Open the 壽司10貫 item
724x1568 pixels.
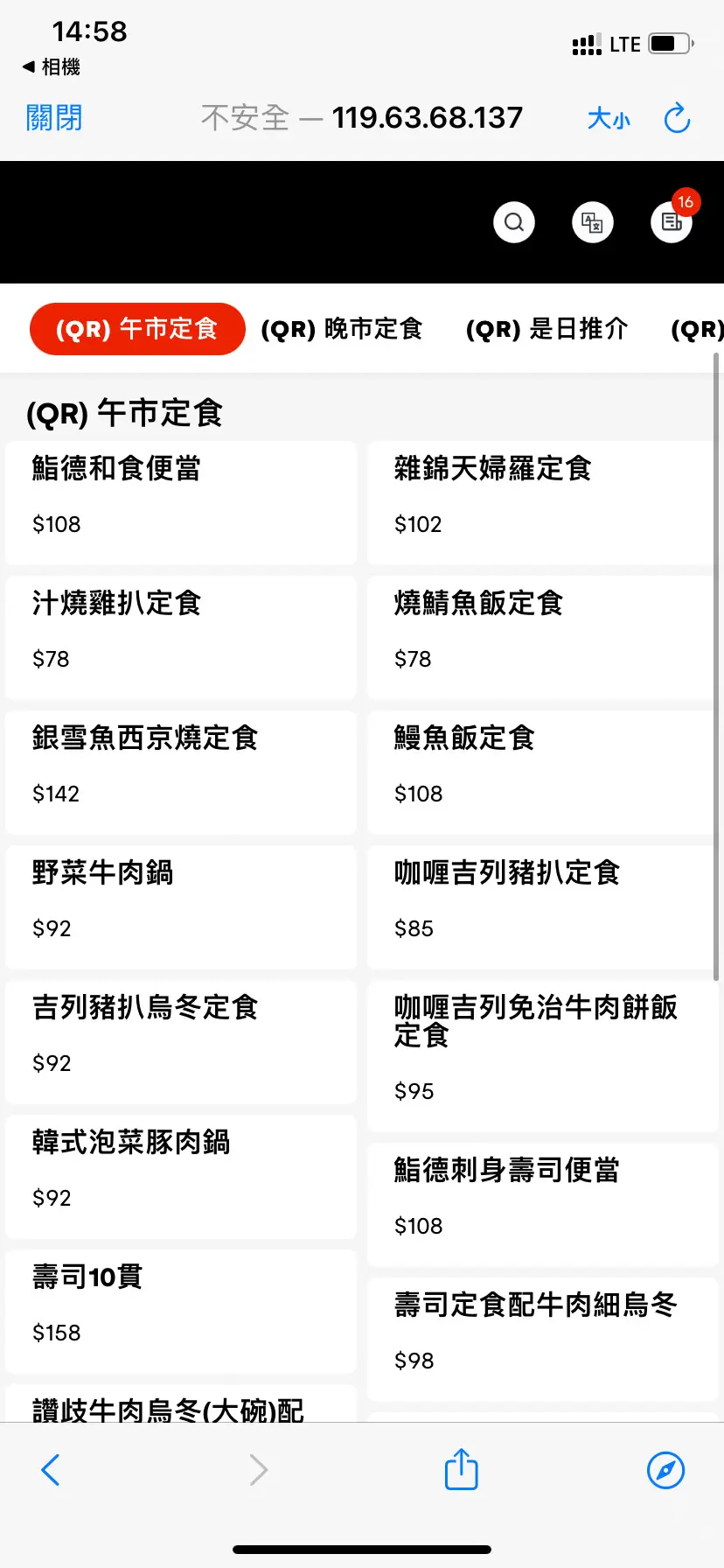point(181,1312)
